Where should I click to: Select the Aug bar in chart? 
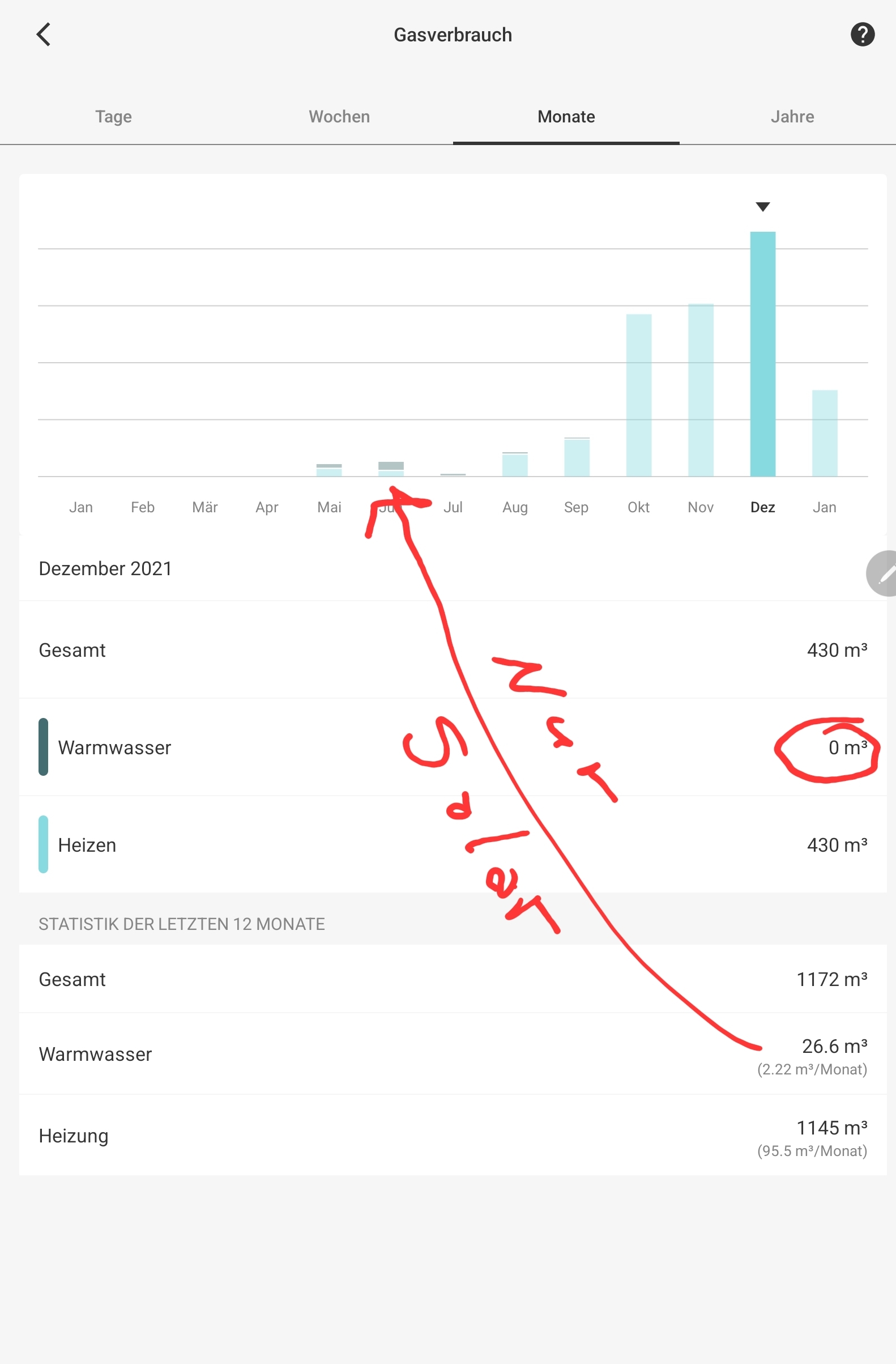[x=514, y=464]
